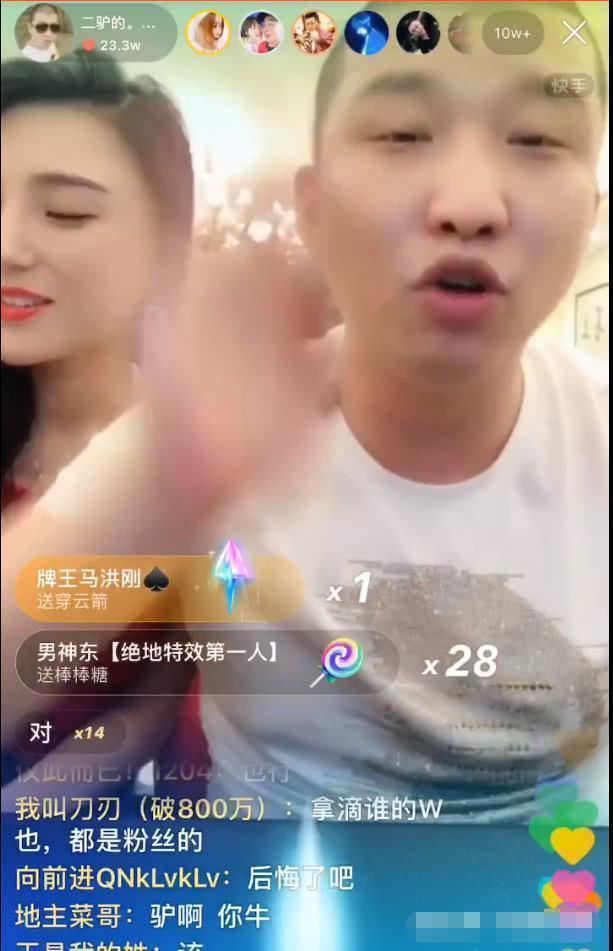Open the host profile chip 二驴的
Screen dimensions: 613x951
(95, 33)
